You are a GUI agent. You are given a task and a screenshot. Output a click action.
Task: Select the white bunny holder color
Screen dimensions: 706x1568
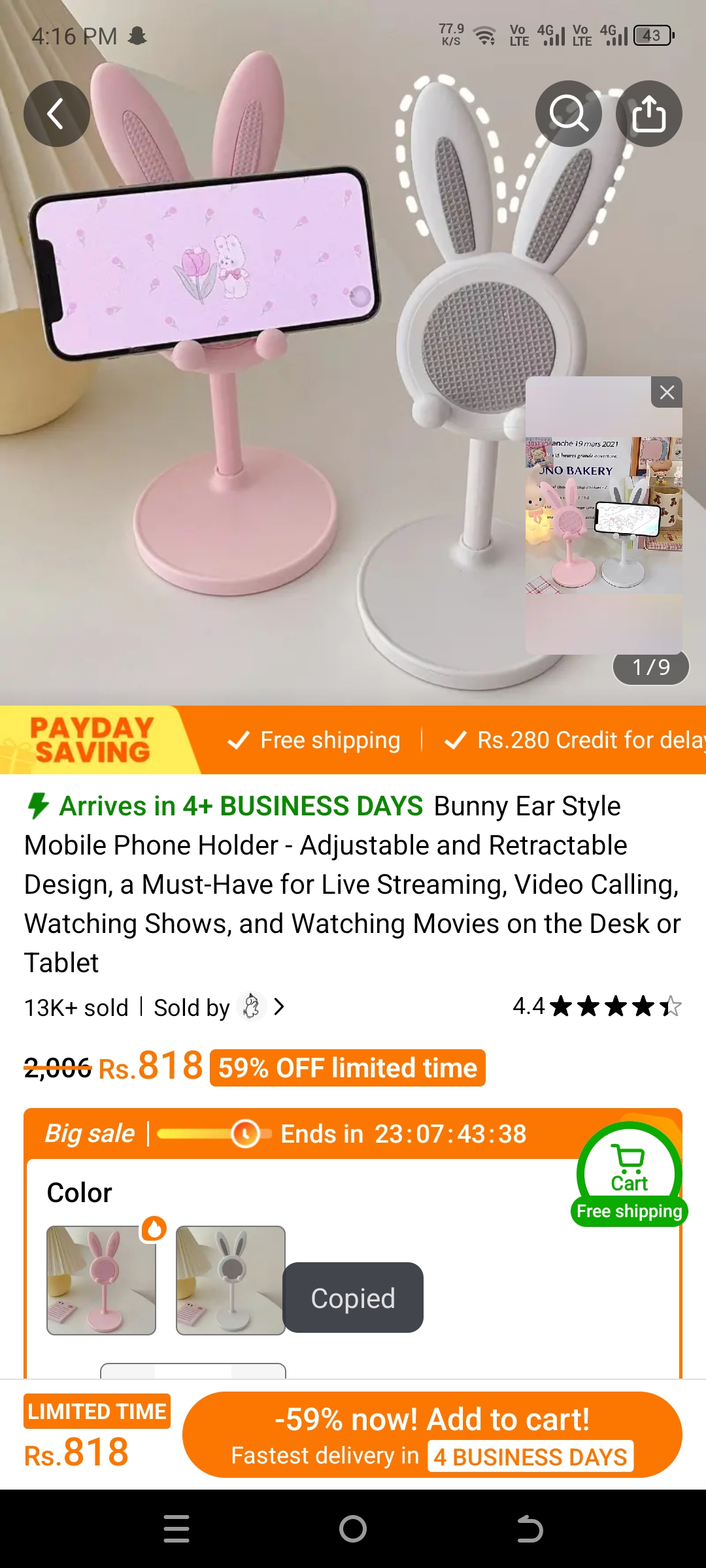(x=230, y=1280)
